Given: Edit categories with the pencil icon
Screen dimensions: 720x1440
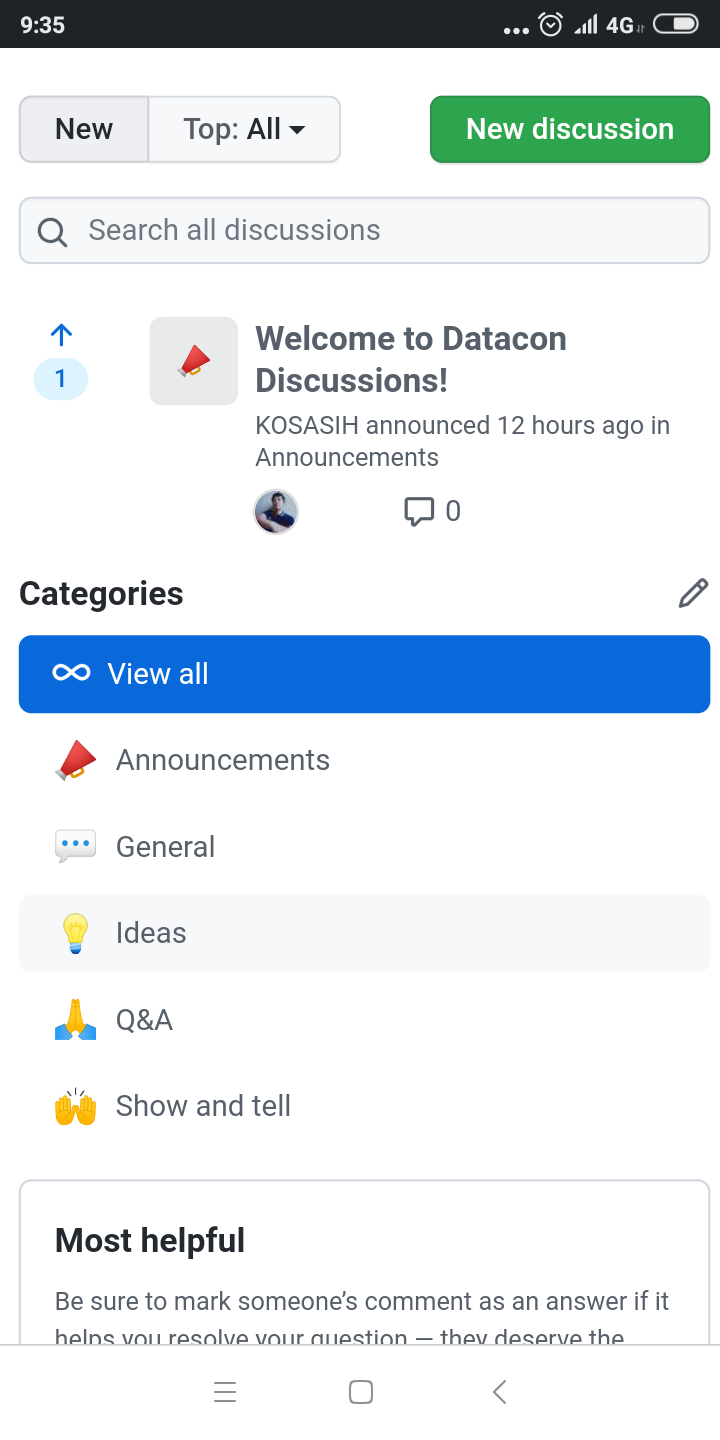Looking at the screenshot, I should (692, 594).
